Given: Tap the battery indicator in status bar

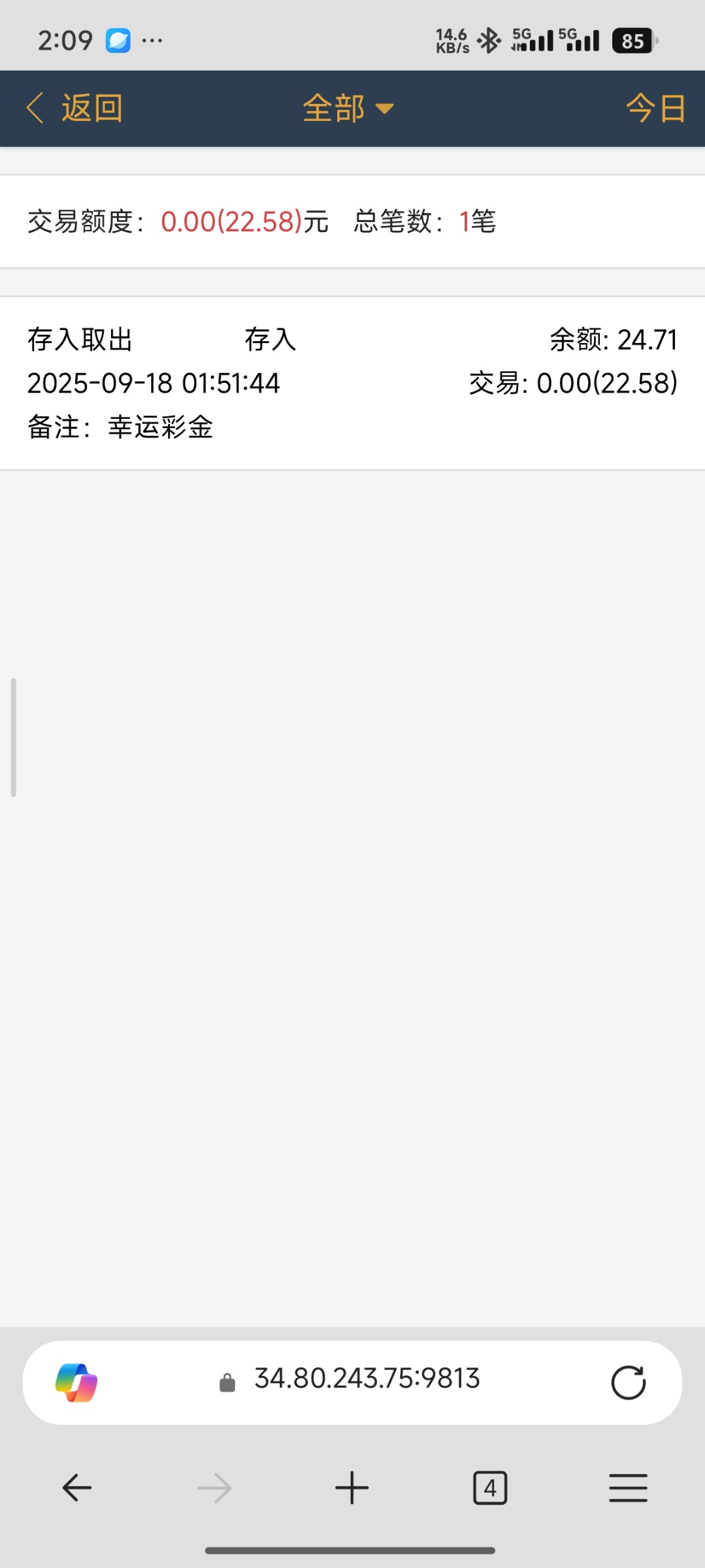Looking at the screenshot, I should (631, 41).
